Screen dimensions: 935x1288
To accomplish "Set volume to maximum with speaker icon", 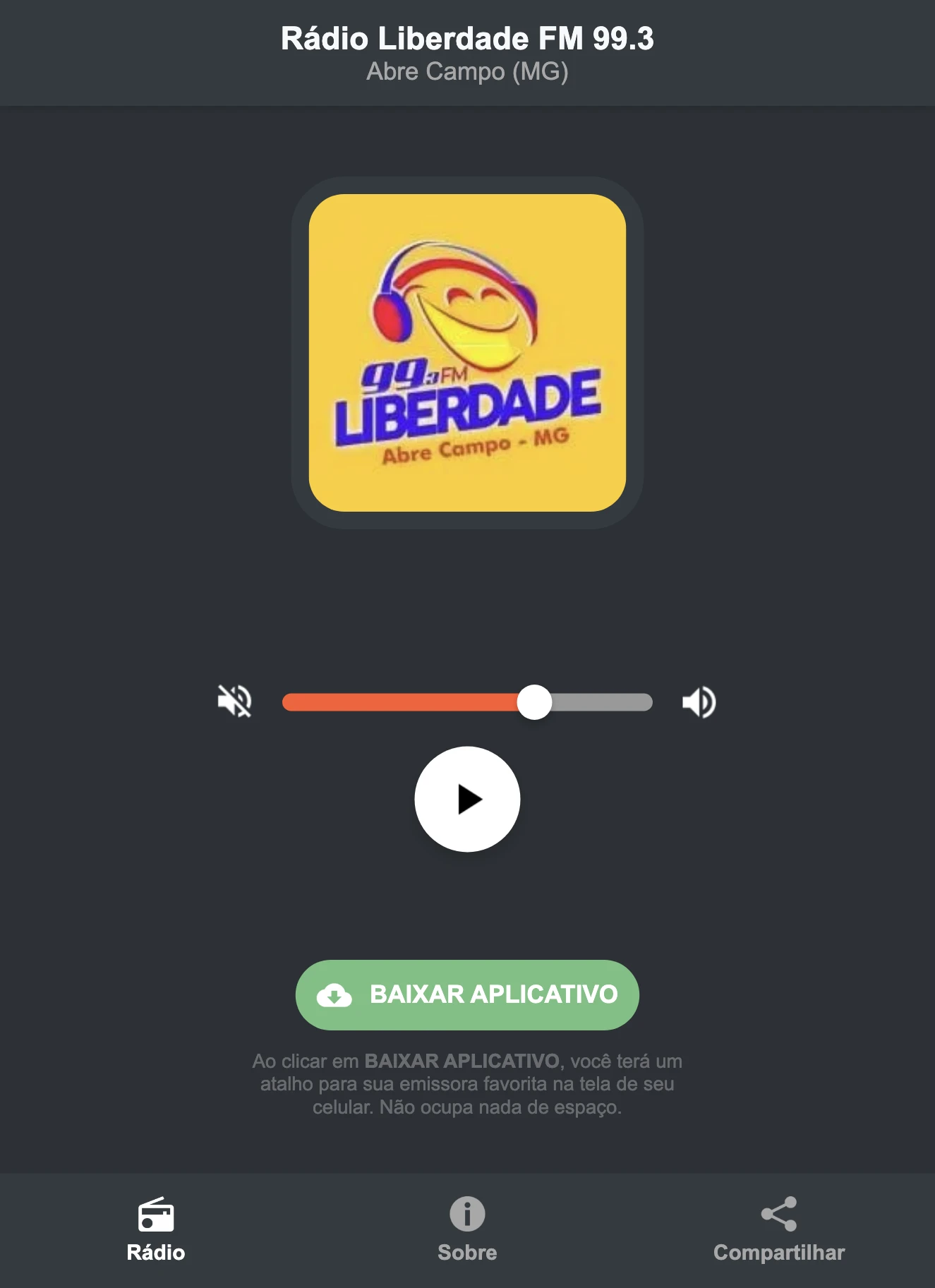I will (699, 701).
